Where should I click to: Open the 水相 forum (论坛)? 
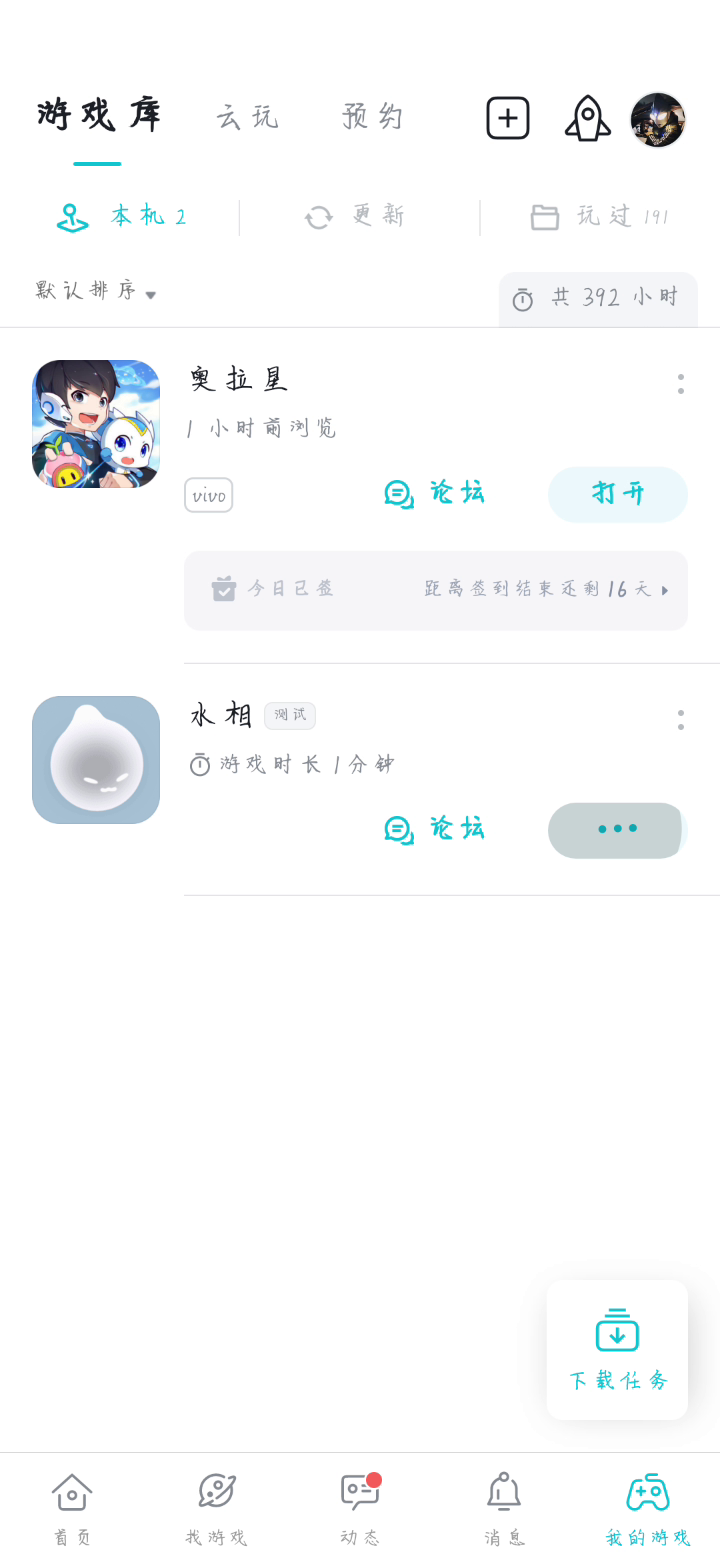click(x=435, y=830)
